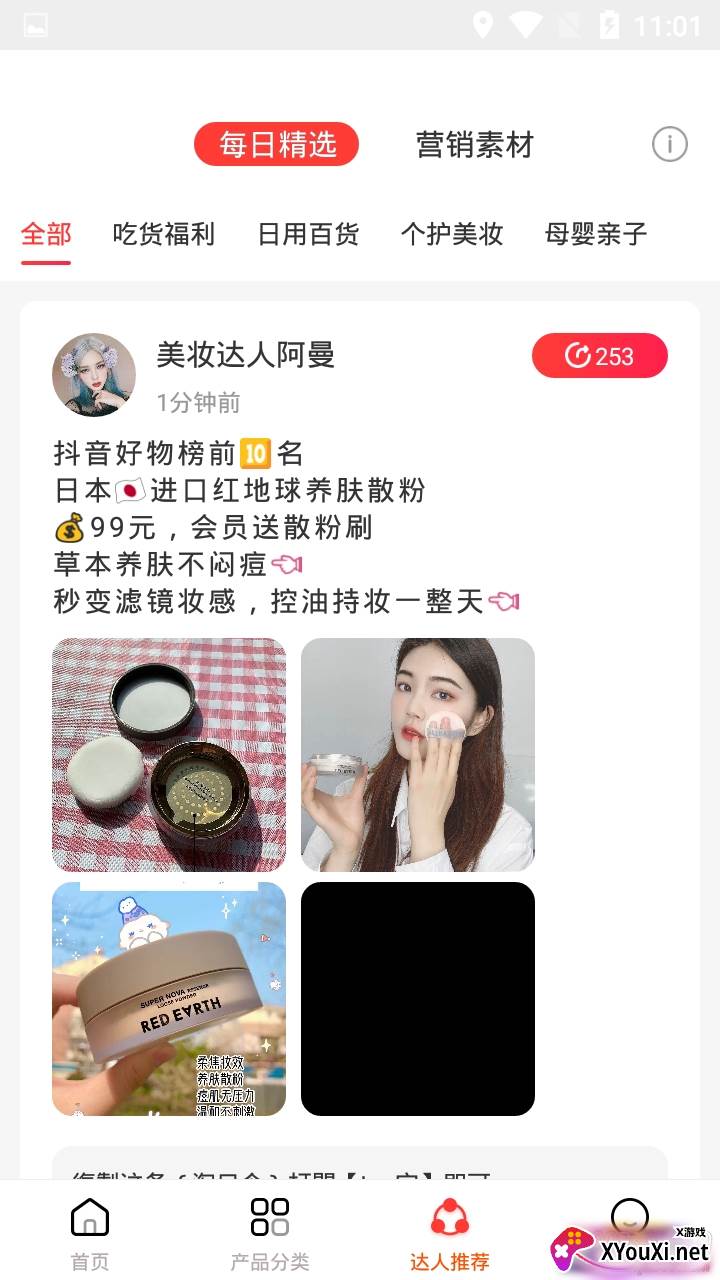Viewport: 720px width, 1280px height.
Task: Open the 日用百货 category tab
Action: pyautogui.click(x=308, y=235)
